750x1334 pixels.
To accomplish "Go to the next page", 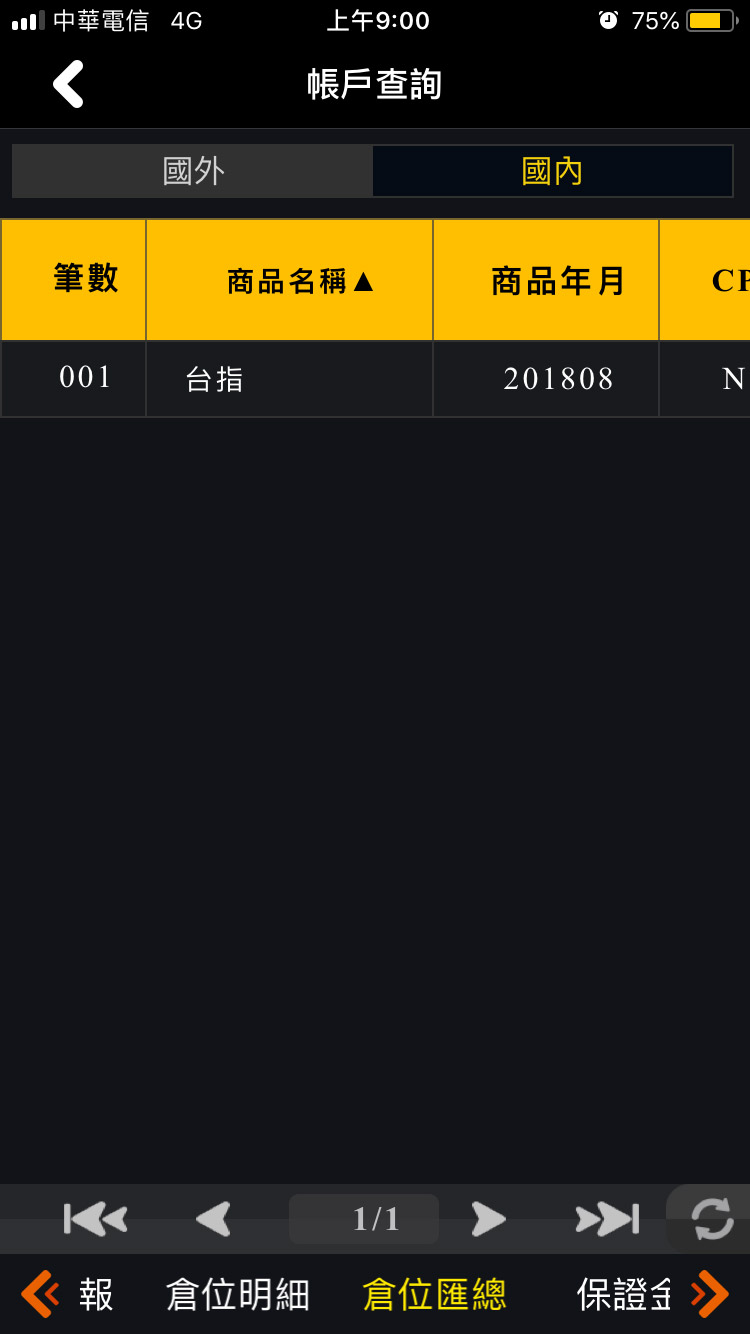I will 488,1219.
